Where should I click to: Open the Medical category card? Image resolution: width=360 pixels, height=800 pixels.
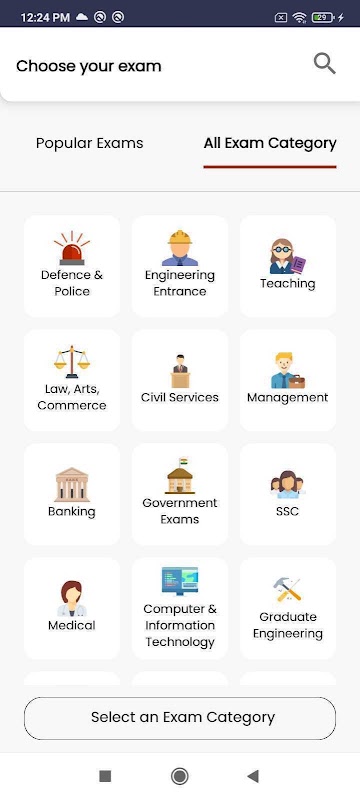72,608
